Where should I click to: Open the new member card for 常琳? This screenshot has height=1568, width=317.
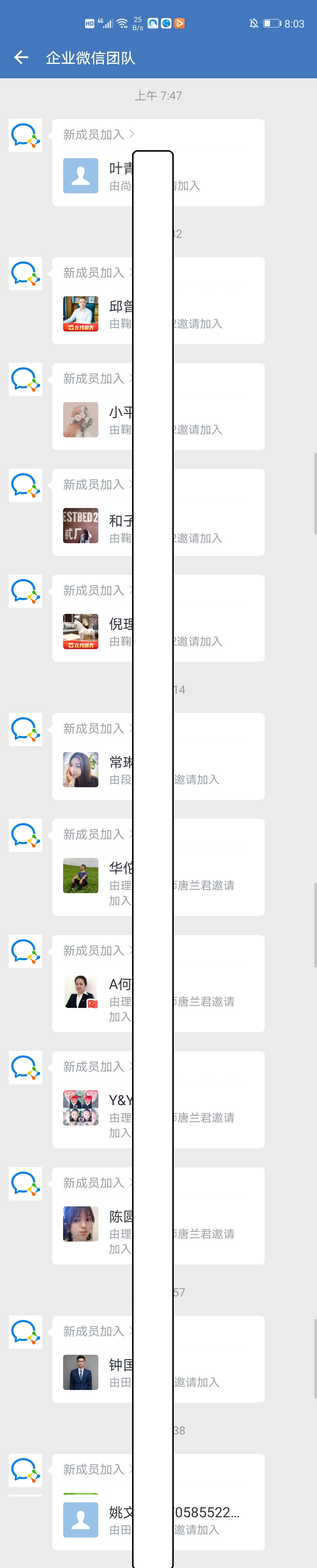[158, 757]
